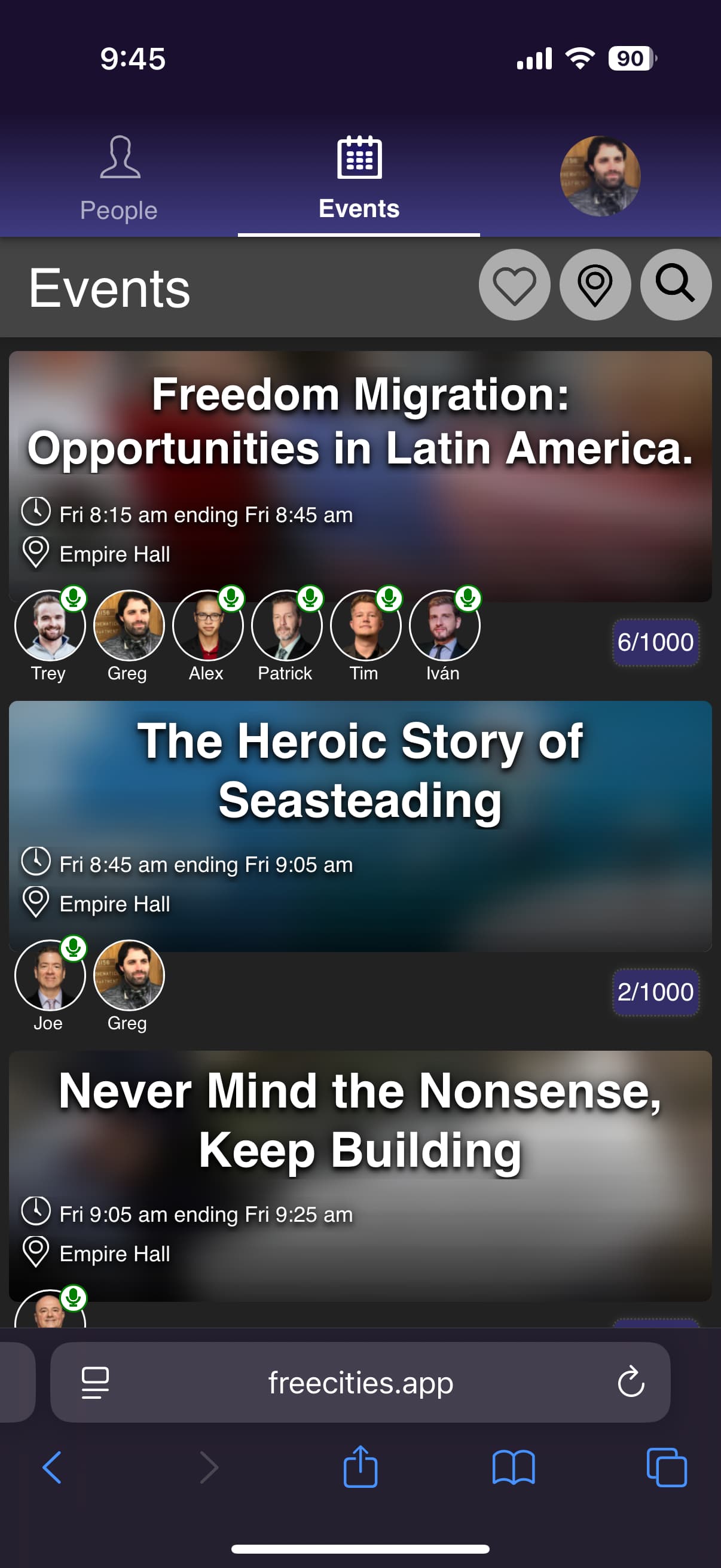View speaker Tim's profile
The image size is (721, 1568).
(x=365, y=627)
